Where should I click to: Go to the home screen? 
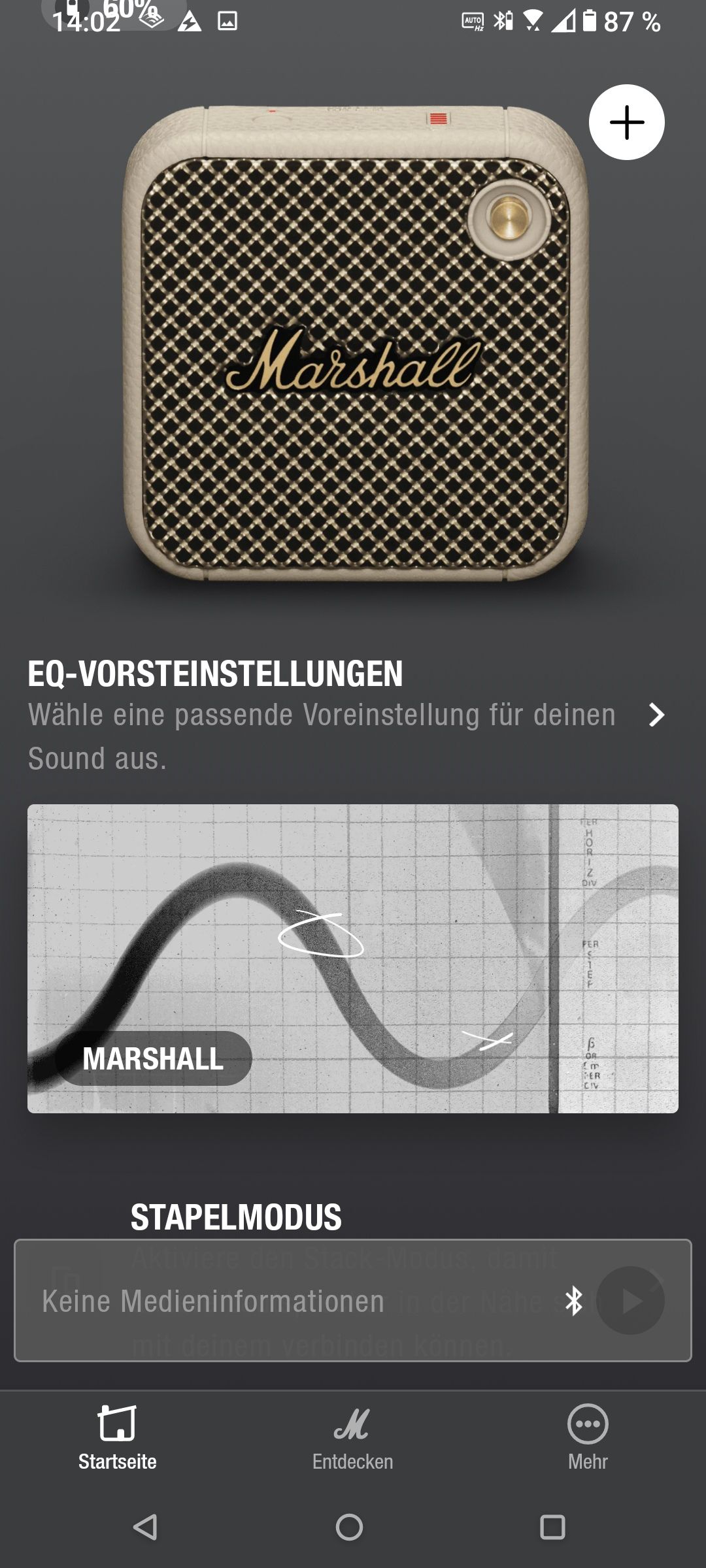[349, 1527]
